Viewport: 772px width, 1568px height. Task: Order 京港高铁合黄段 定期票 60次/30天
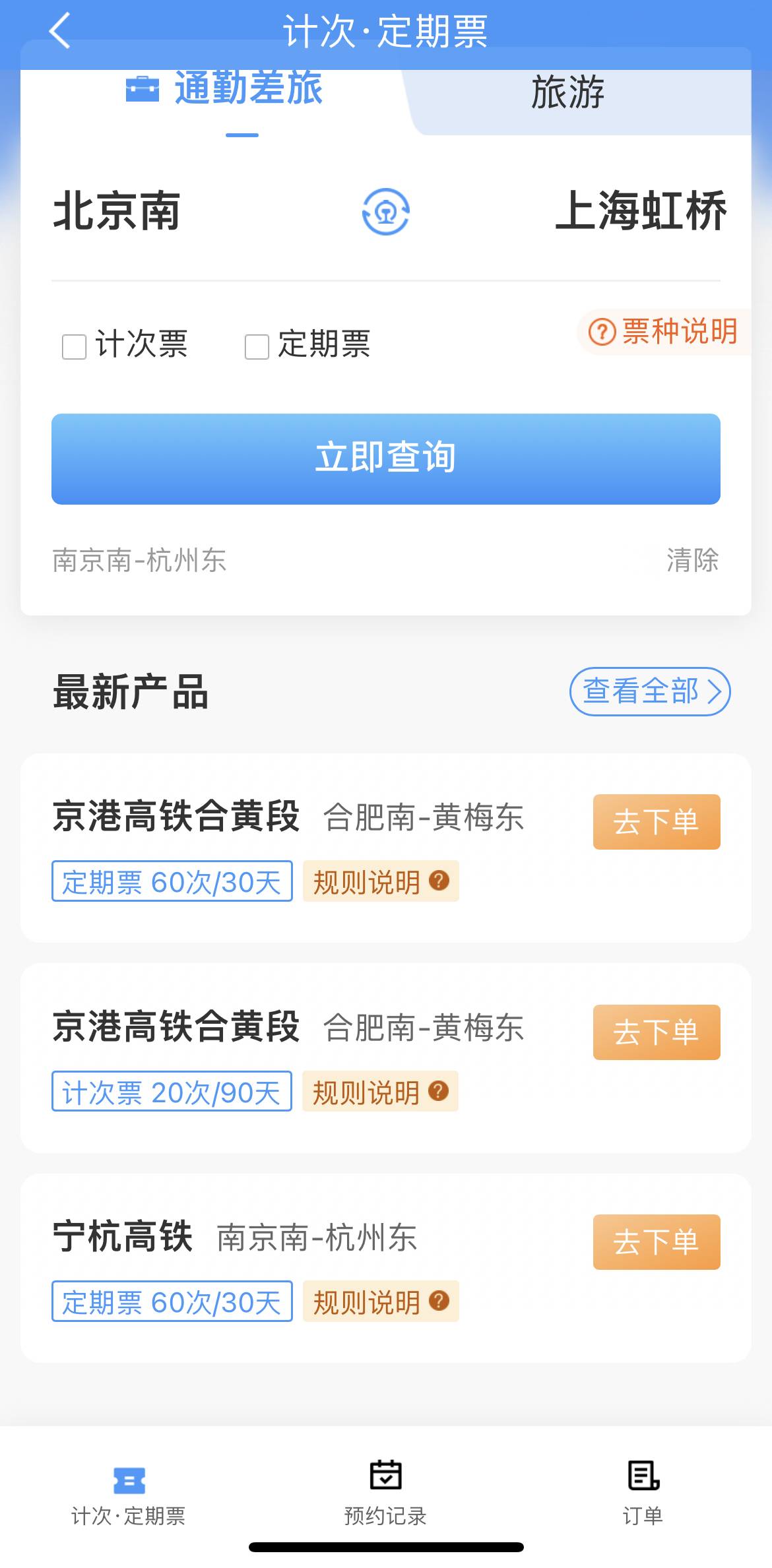tap(657, 822)
